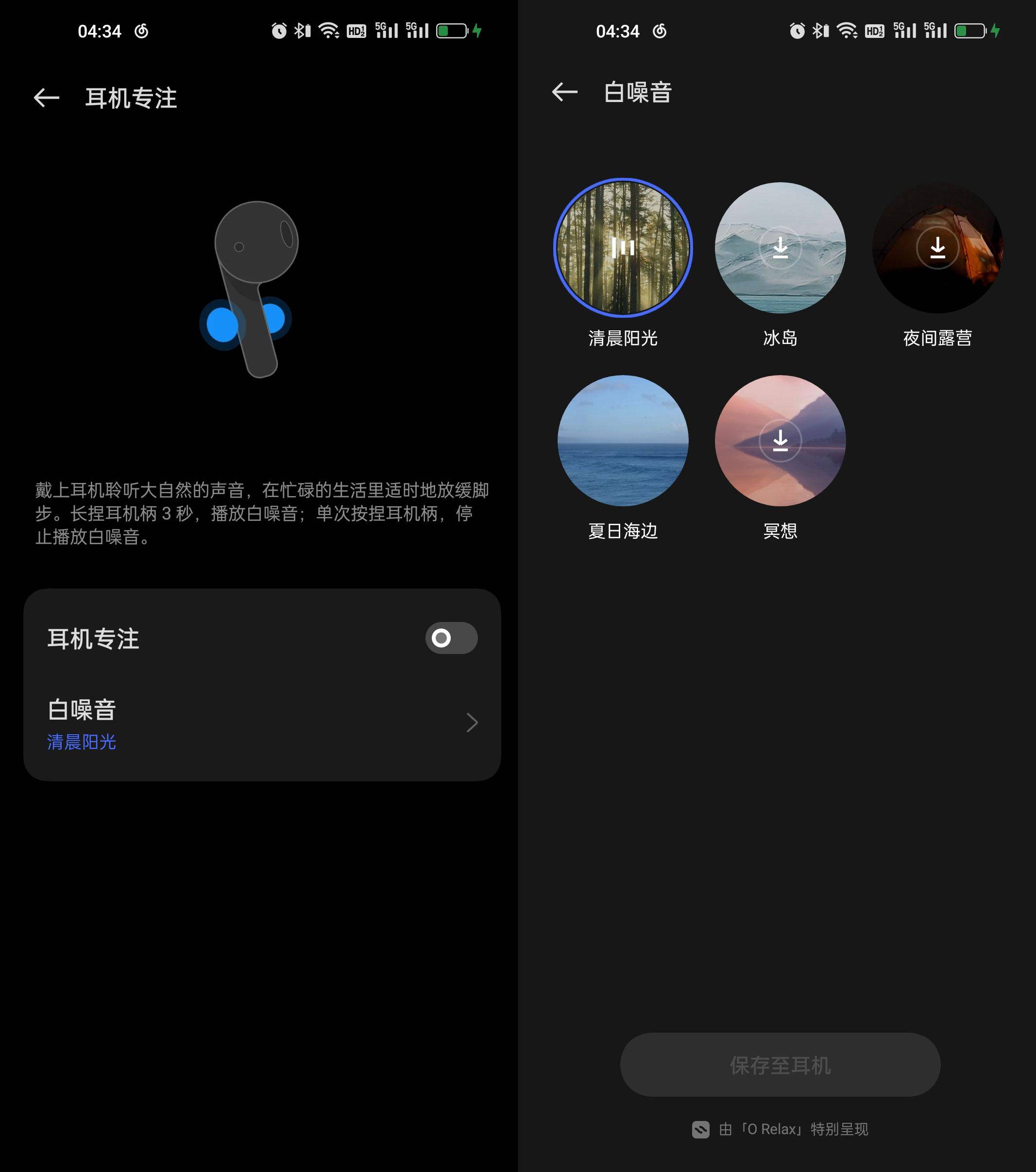Pause the 清晨阳光 white noise

point(623,248)
